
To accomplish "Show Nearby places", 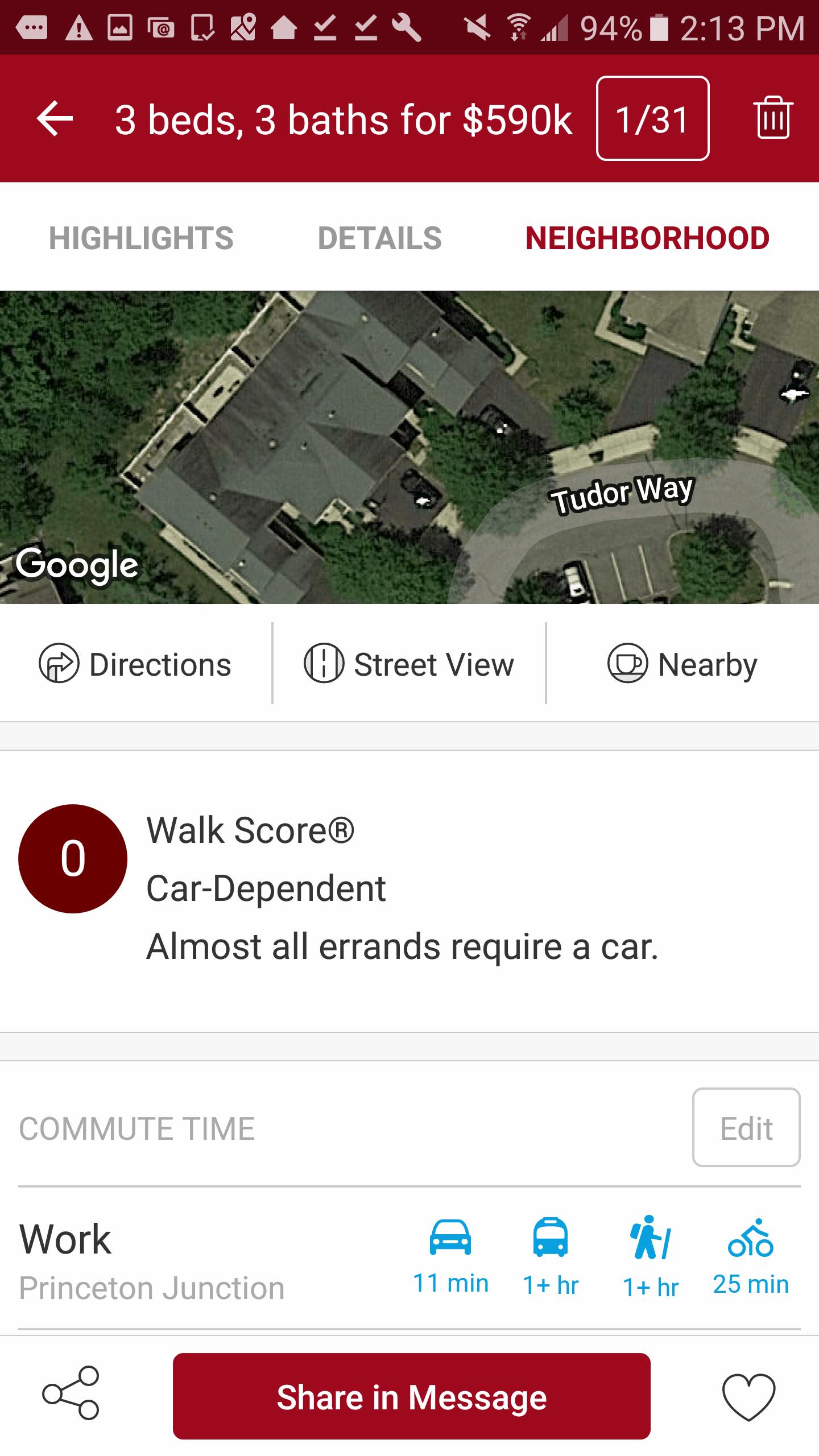I will coord(682,664).
